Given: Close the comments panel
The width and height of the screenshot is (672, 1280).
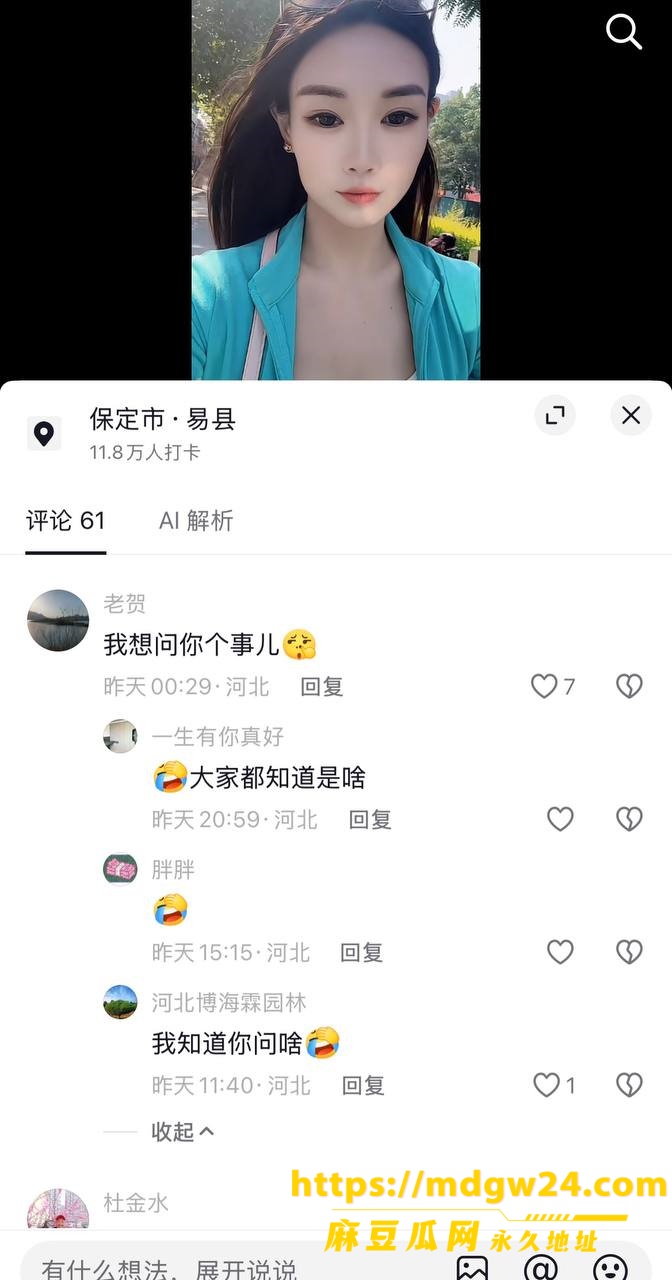Looking at the screenshot, I should [631, 415].
